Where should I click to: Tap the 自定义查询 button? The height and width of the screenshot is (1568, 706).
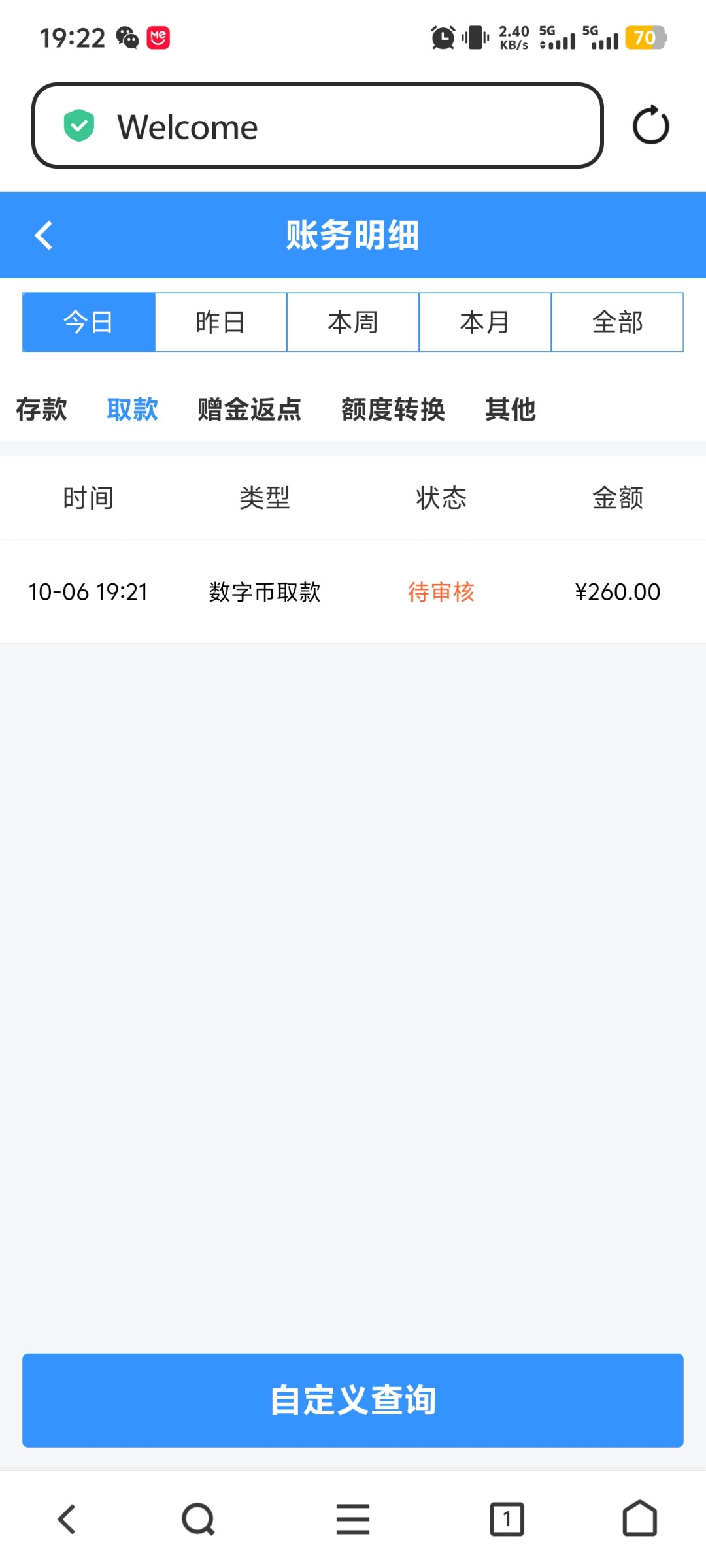tap(353, 1400)
